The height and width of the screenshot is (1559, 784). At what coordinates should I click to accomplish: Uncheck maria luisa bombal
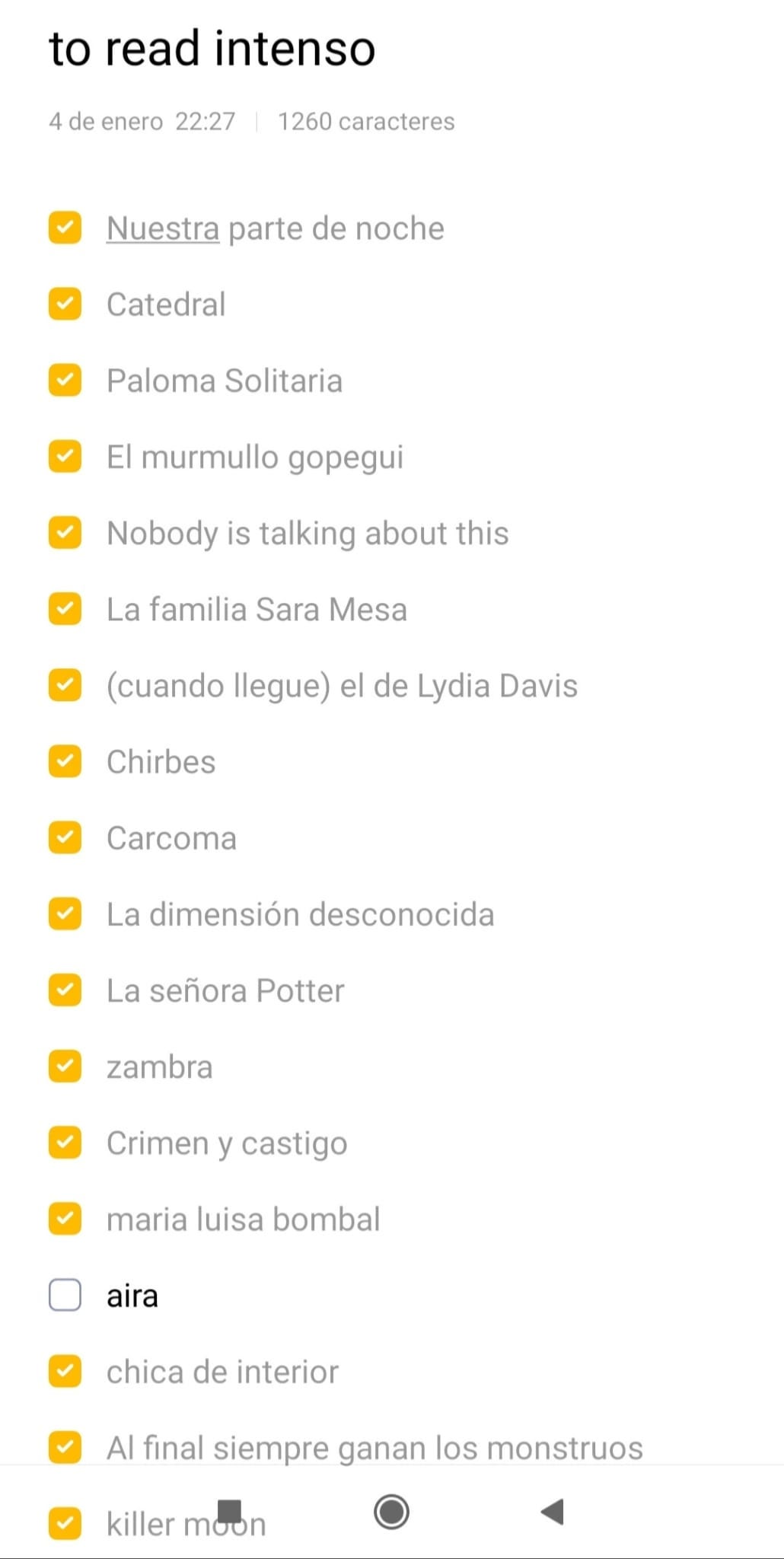tap(65, 1218)
